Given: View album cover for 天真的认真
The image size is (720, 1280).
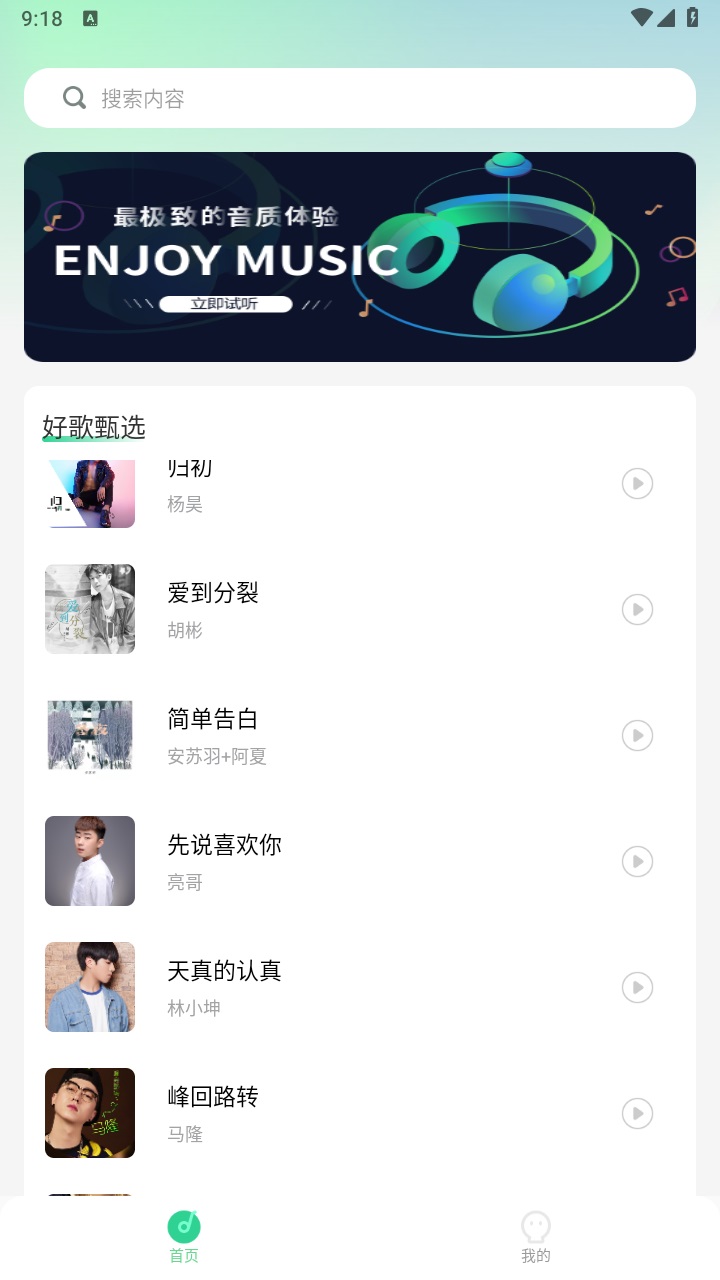Looking at the screenshot, I should [89, 987].
